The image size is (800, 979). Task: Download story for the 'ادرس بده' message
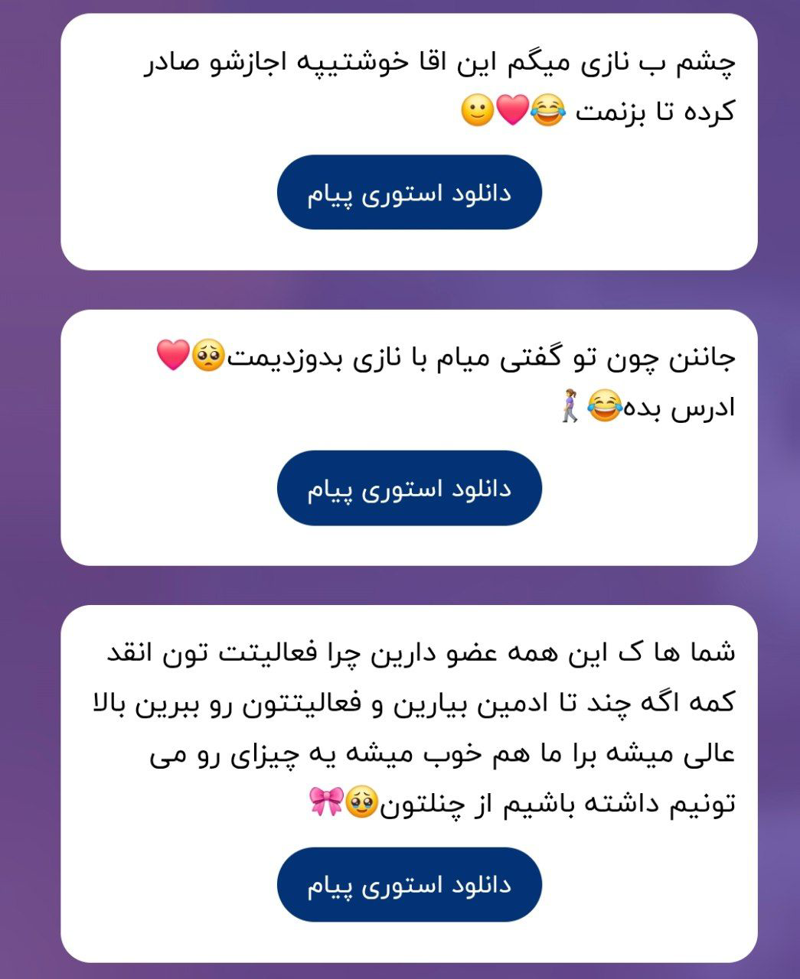(409, 488)
